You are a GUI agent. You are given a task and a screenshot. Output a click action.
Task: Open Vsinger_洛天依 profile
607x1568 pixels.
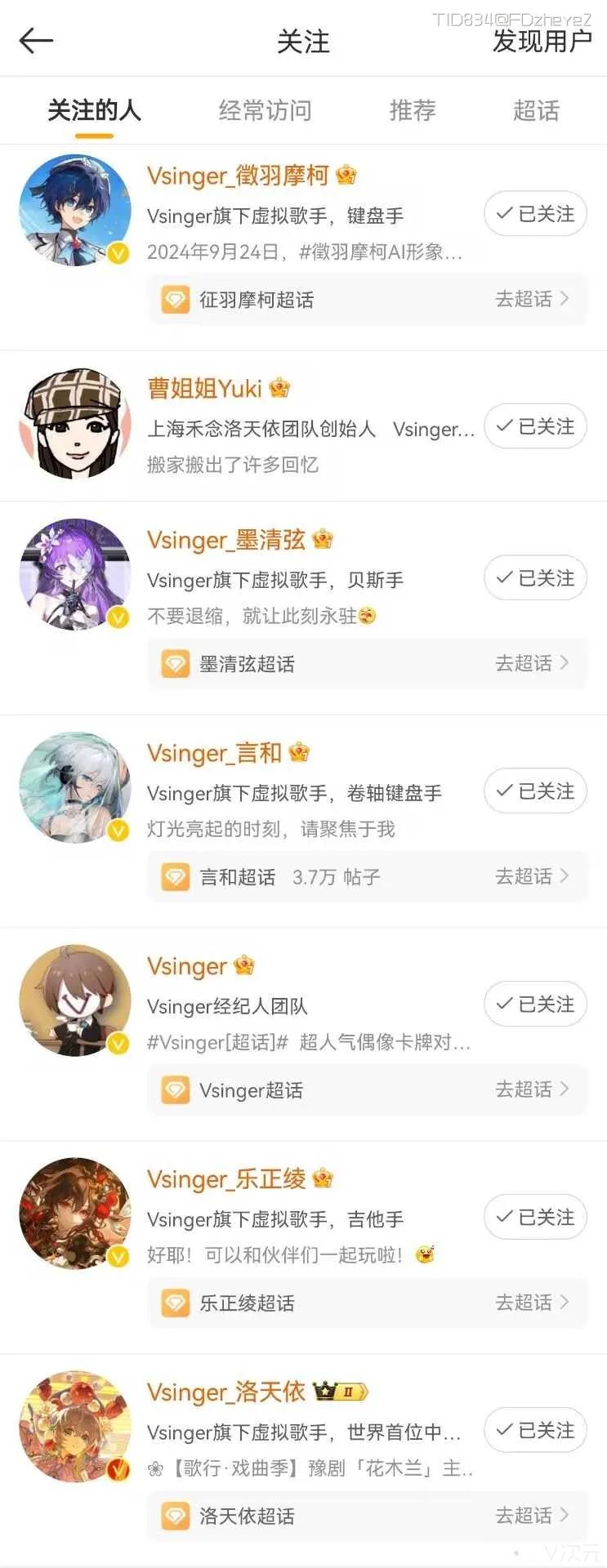point(226,1392)
